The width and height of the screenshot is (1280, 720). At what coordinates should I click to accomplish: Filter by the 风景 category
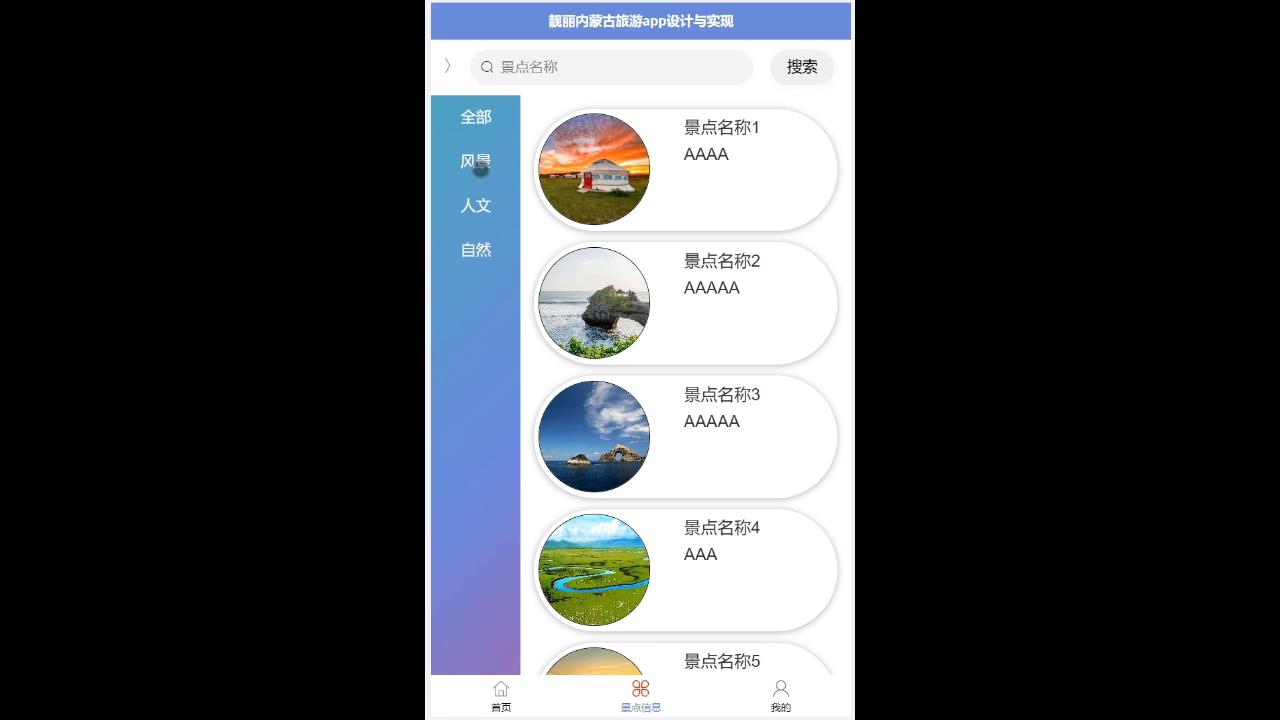[476, 161]
